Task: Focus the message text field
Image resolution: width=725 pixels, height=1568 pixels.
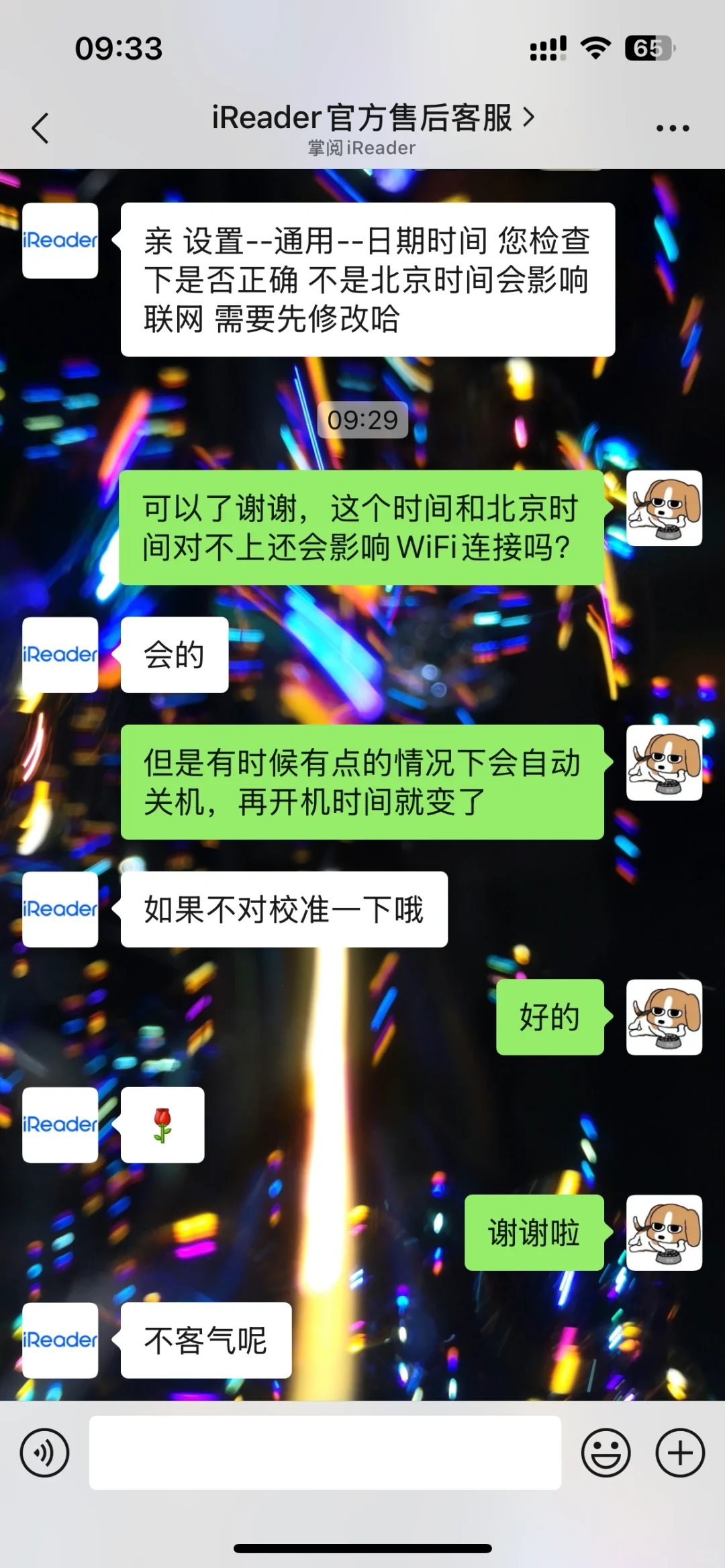Action: 325,1453
